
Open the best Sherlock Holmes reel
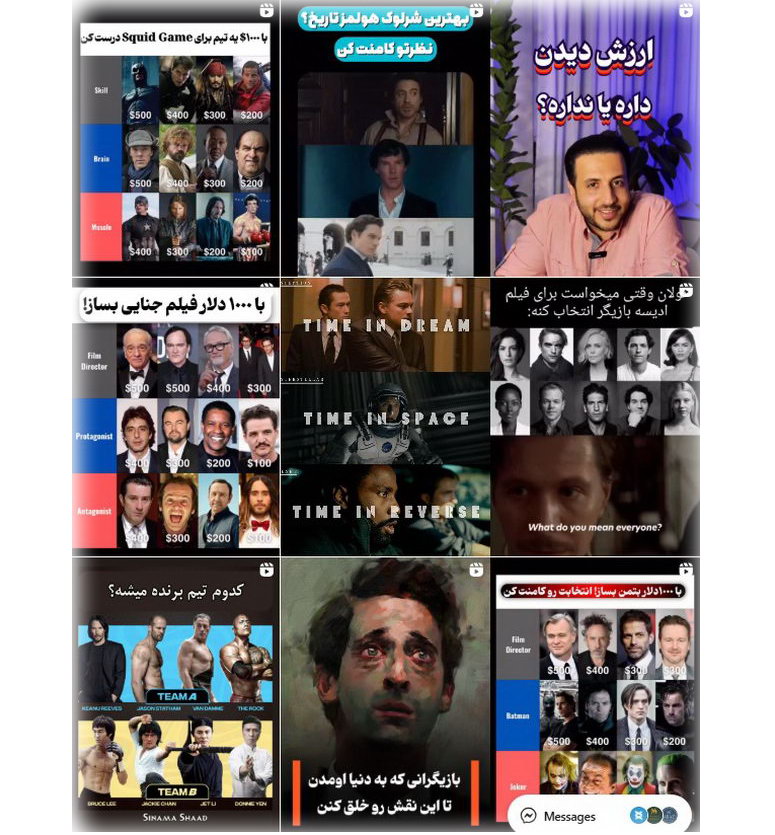coord(385,140)
